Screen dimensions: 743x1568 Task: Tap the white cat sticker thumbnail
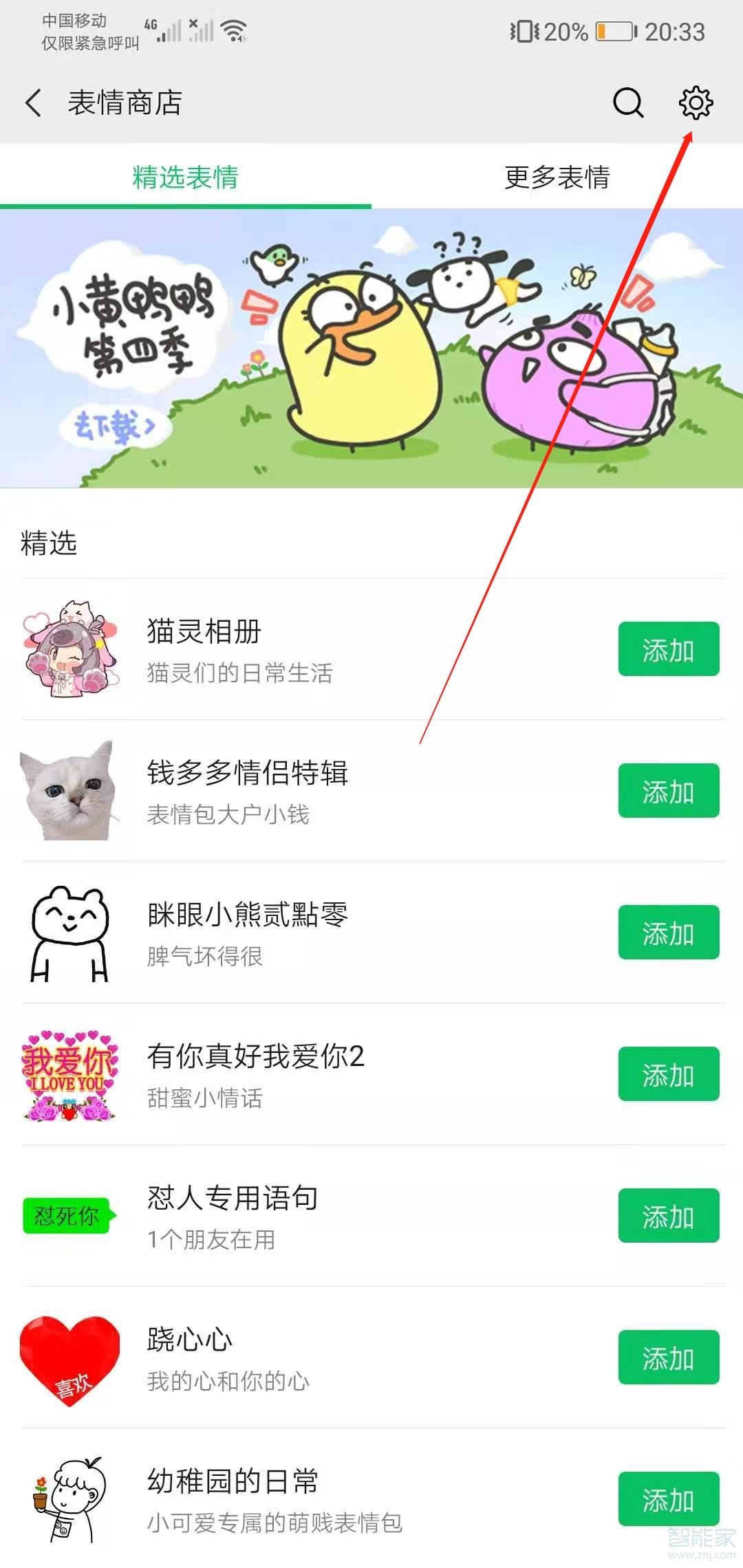click(69, 790)
